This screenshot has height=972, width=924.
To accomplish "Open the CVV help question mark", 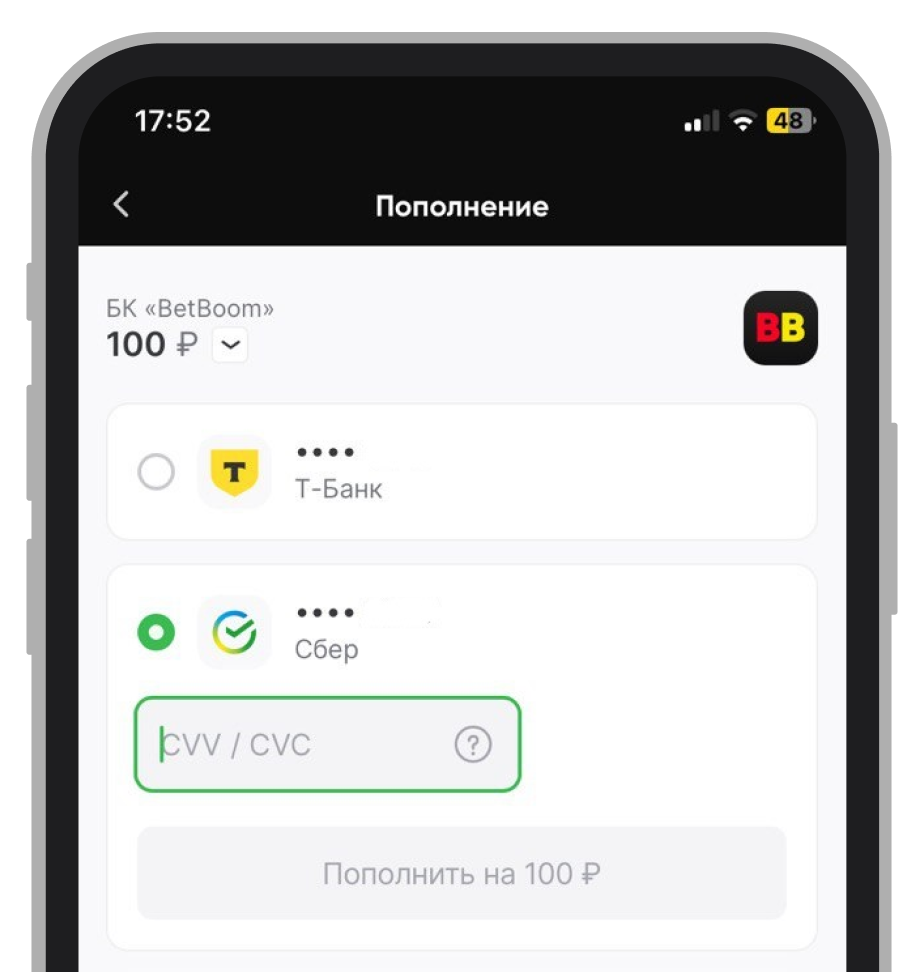I will pos(473,745).
